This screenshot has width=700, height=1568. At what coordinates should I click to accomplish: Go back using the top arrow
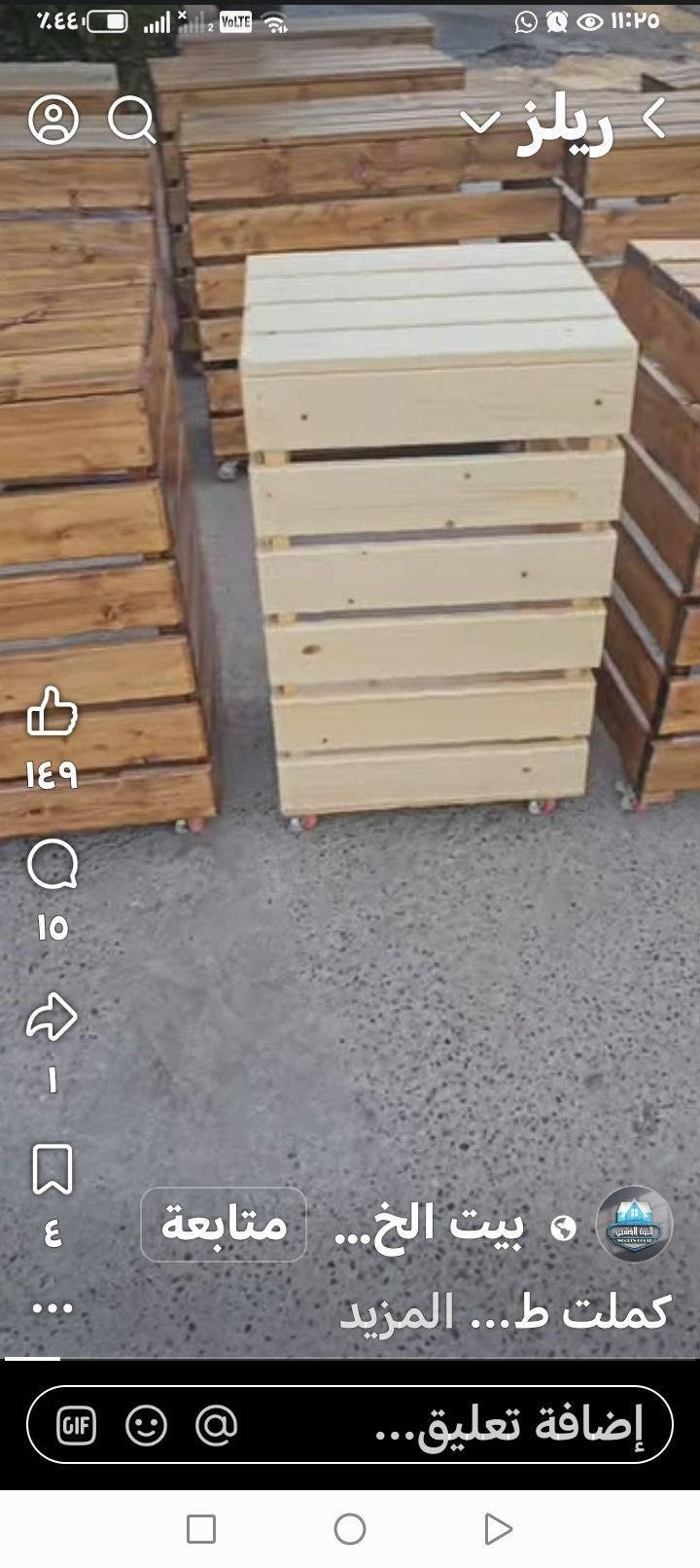coord(653,120)
